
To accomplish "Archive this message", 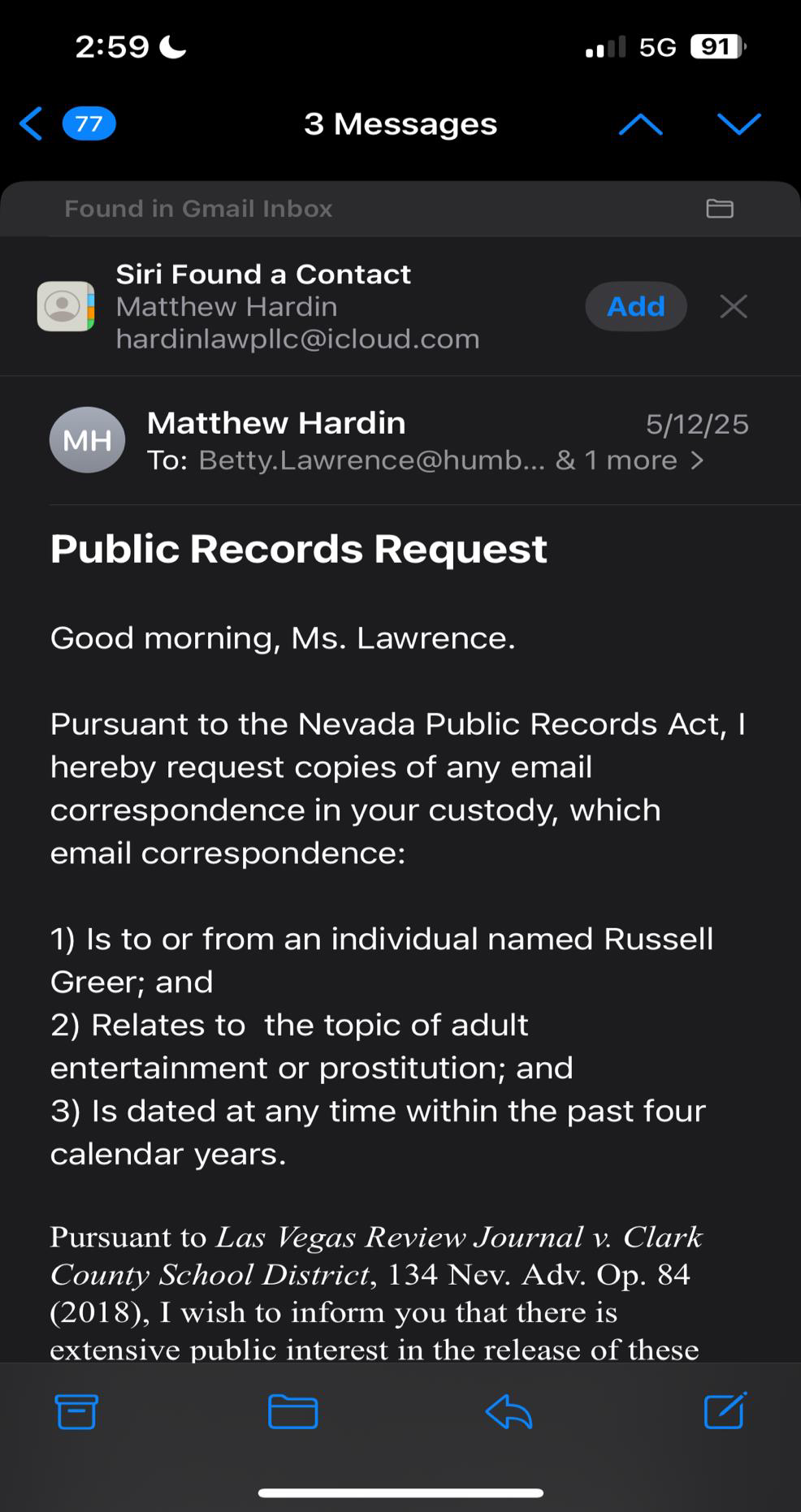I will point(76,1411).
